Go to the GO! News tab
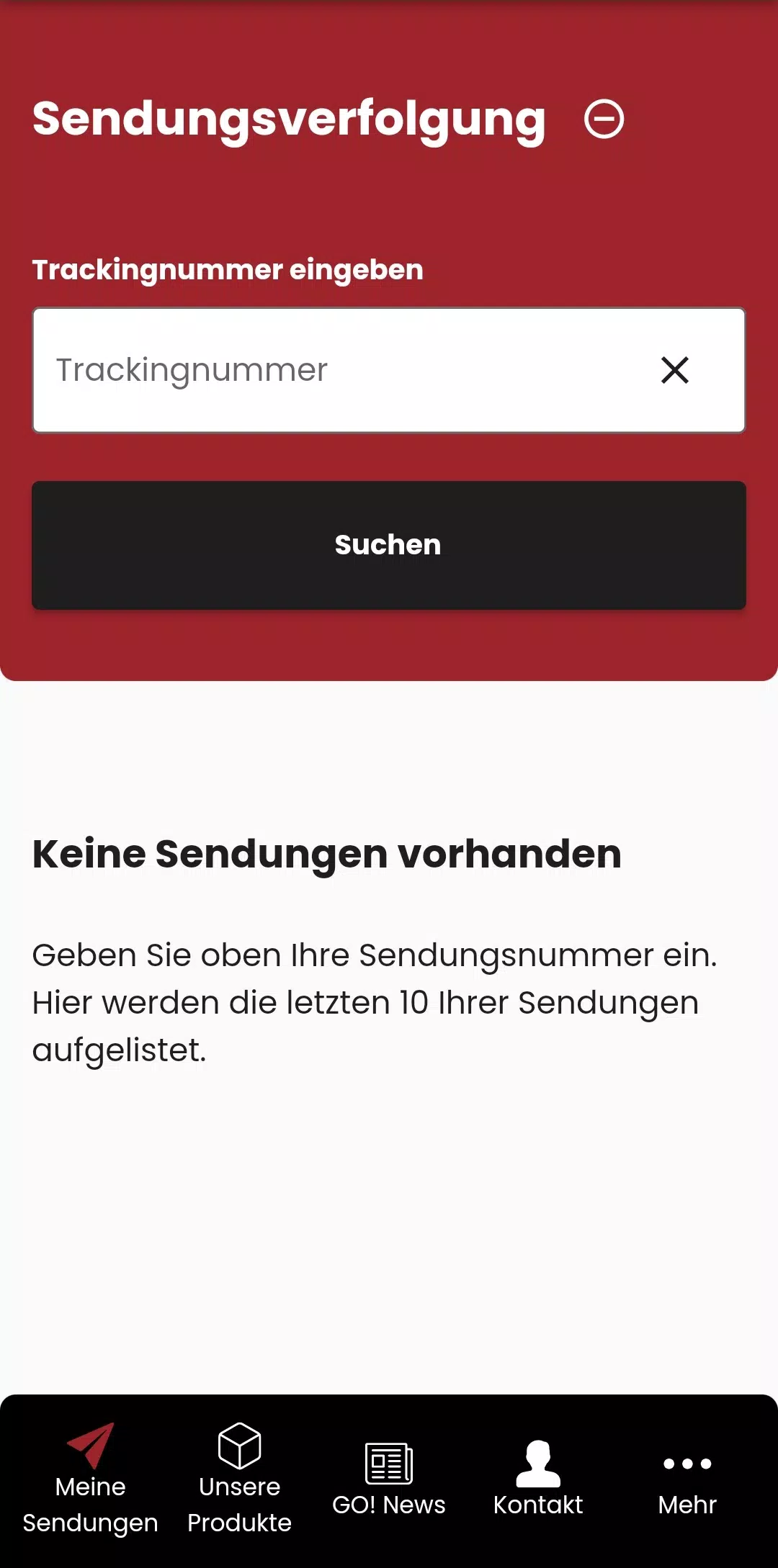 point(389,1479)
